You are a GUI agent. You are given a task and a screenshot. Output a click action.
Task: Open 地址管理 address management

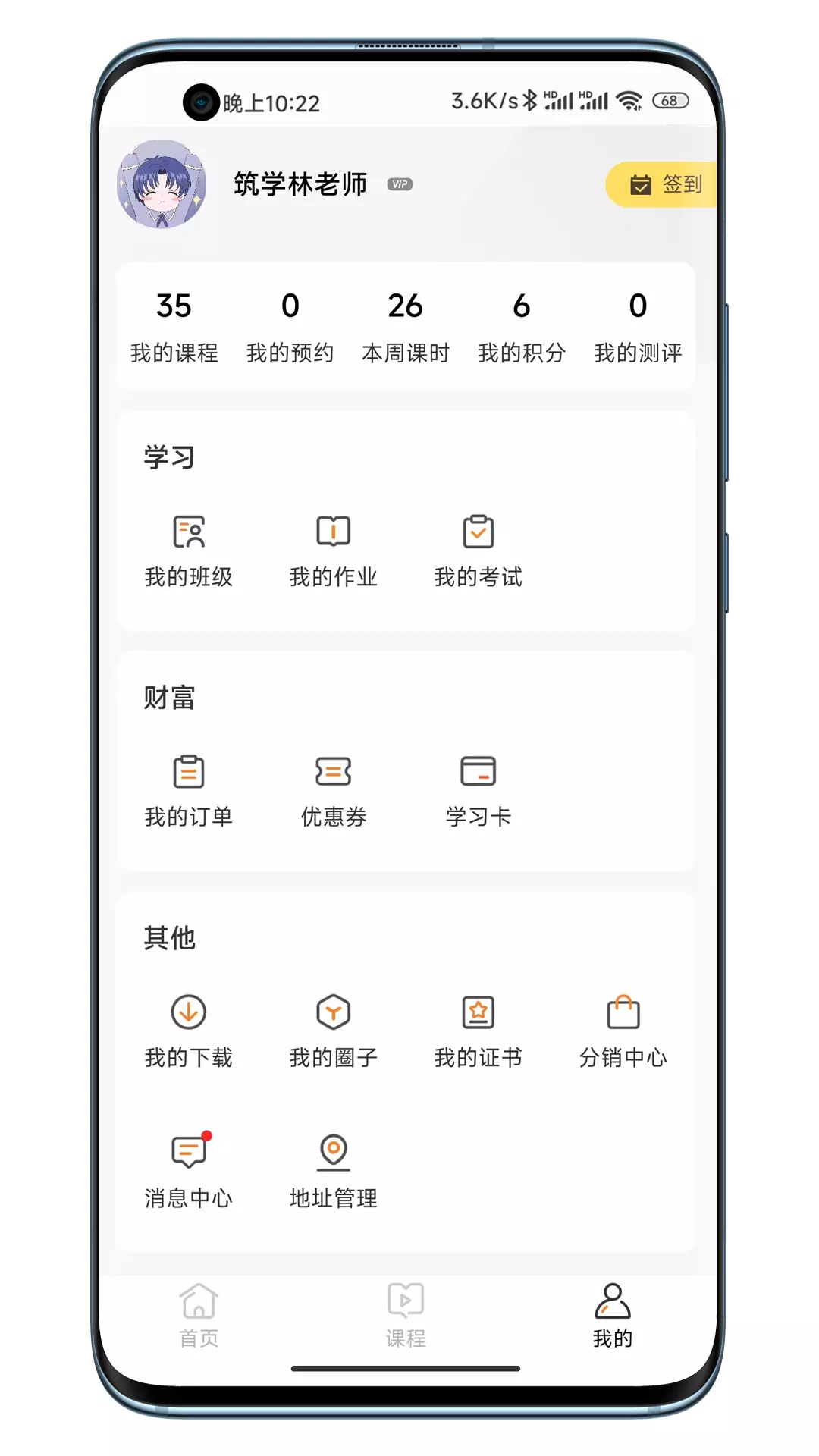pos(333,1172)
